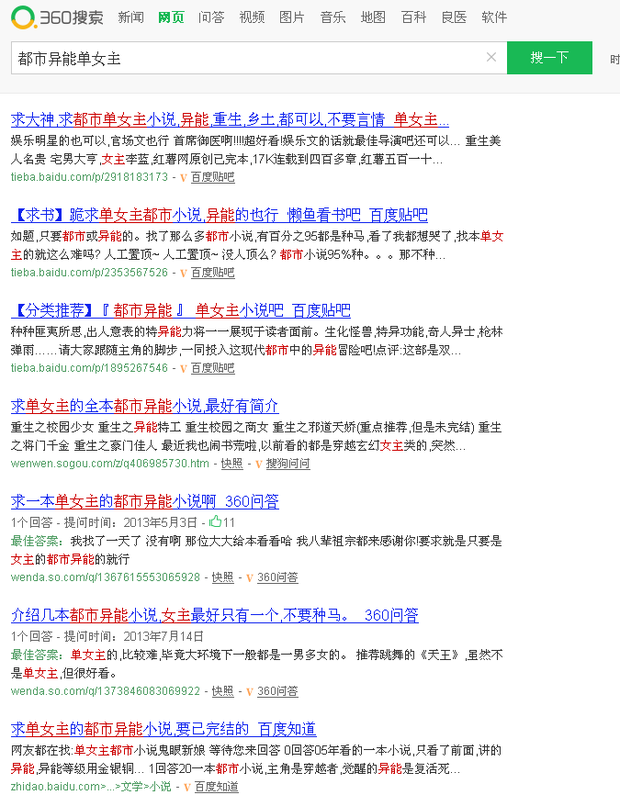This screenshot has height=795, width=620.
Task: Open 求一本单女主的都市异能小说啊 360问答
Action: [x=145, y=501]
